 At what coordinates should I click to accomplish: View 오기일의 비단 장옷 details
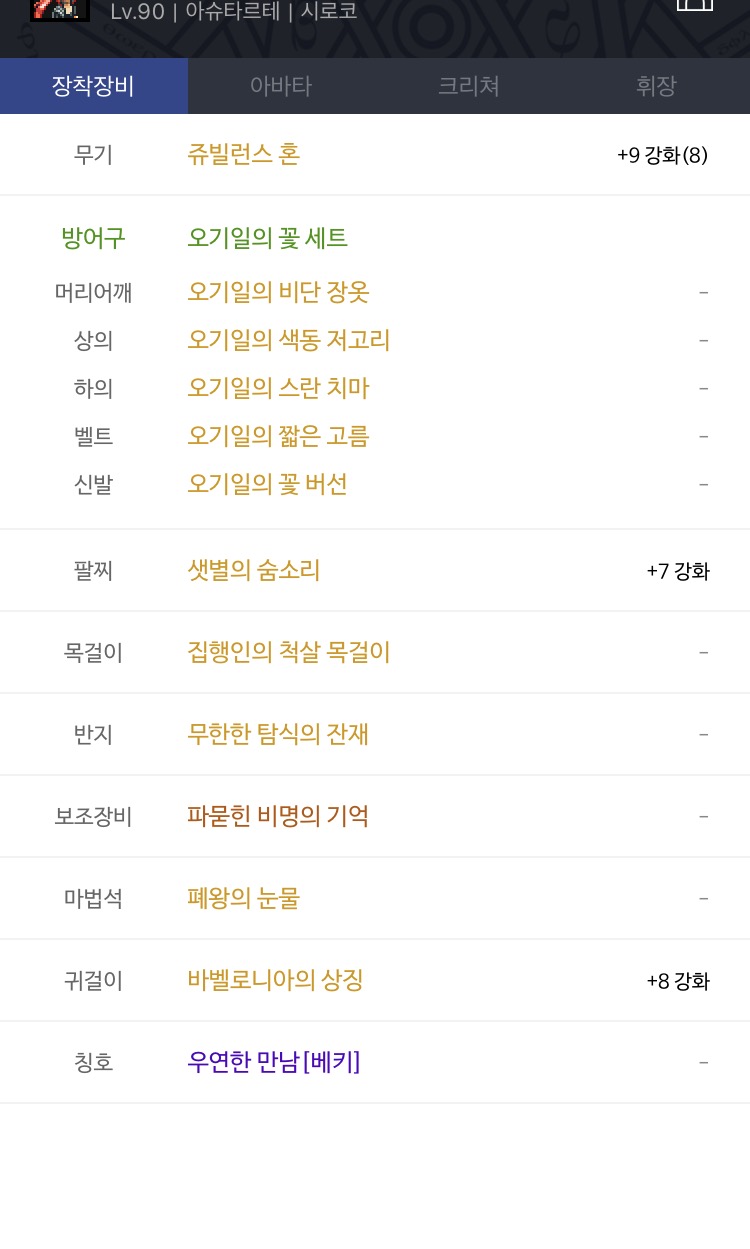(x=278, y=292)
